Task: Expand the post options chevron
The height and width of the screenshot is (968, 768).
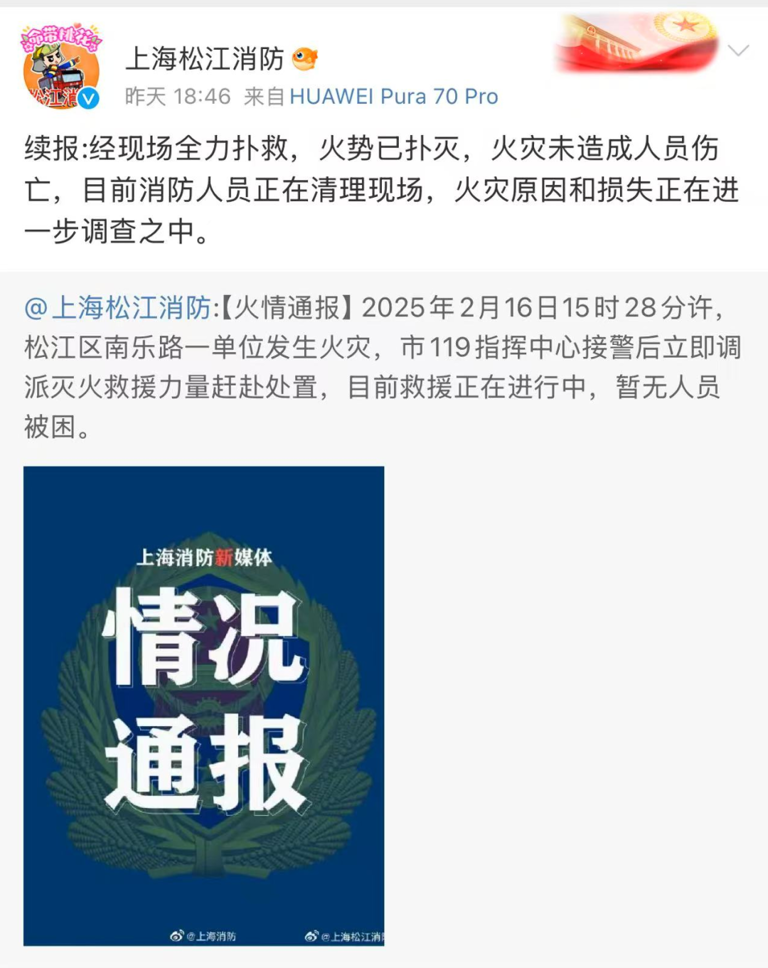Action: (x=739, y=51)
